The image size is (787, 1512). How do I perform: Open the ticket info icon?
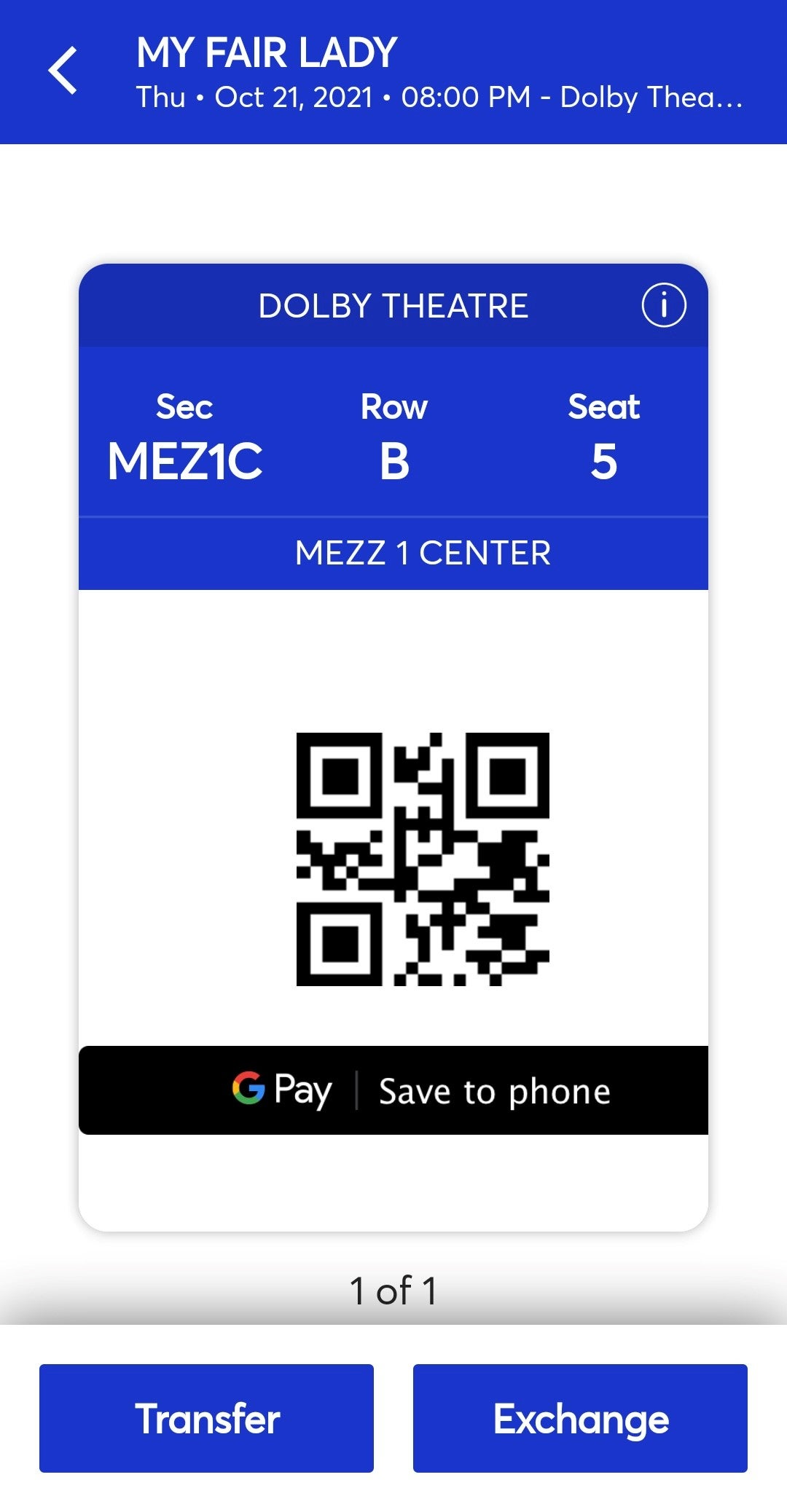click(663, 305)
